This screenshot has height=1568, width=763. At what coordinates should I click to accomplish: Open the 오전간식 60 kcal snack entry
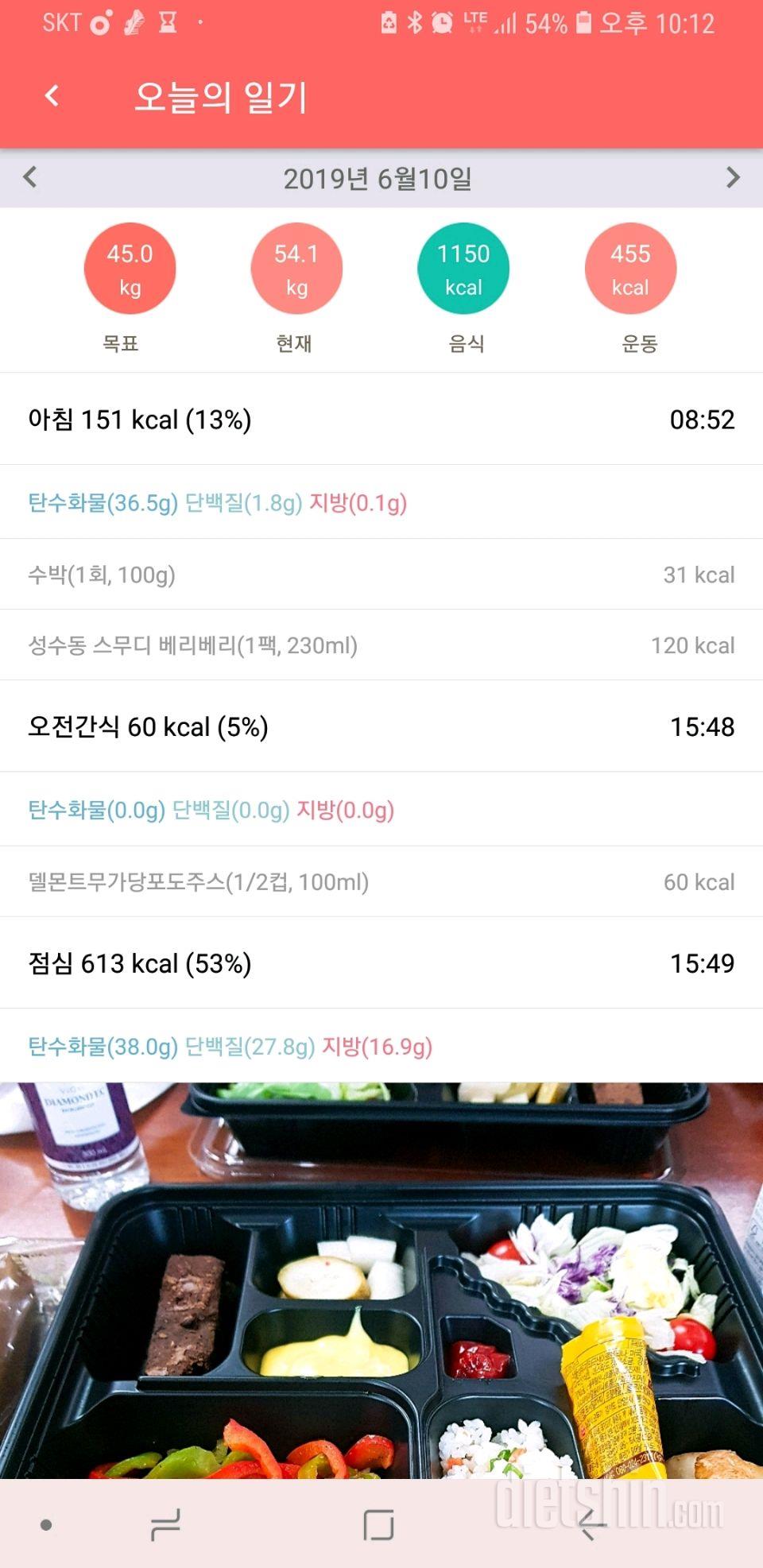[x=381, y=726]
